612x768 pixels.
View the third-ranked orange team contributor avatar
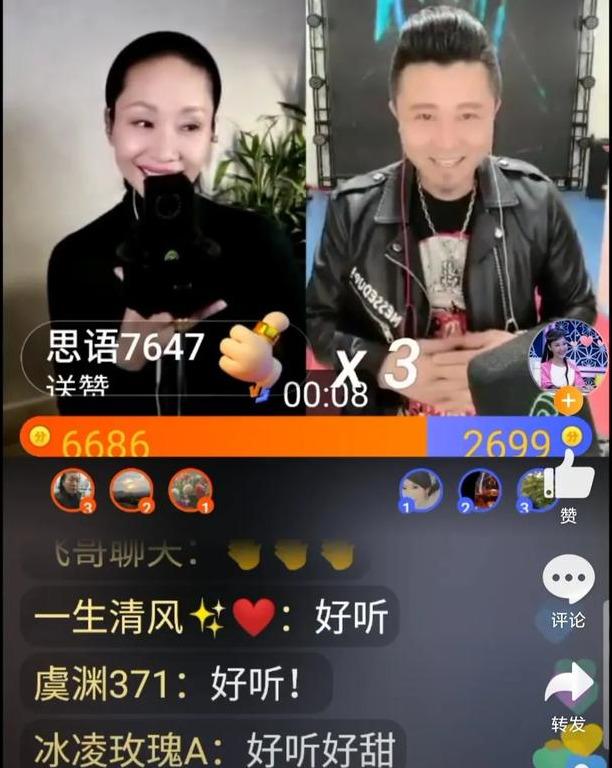point(72,490)
